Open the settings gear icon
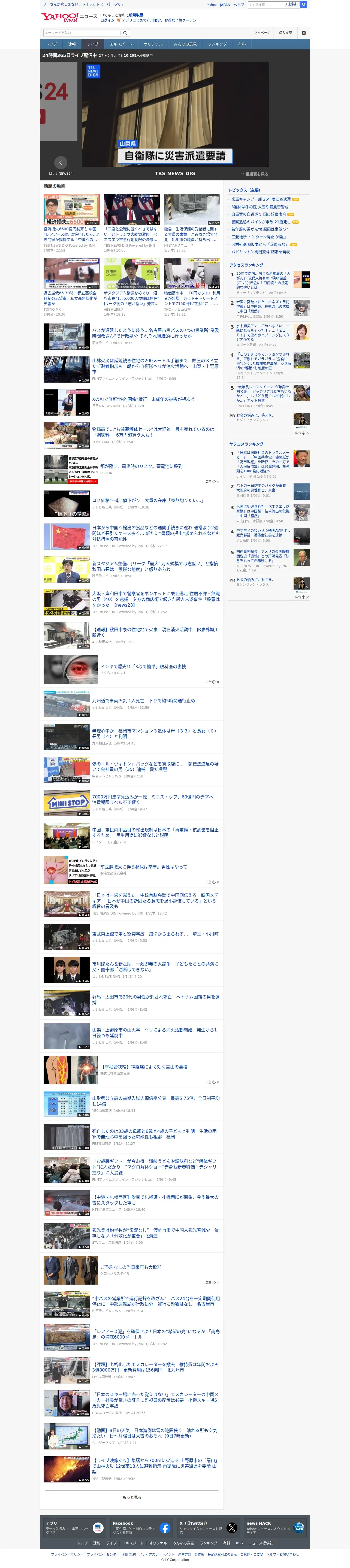The image size is (350, 1568). tap(304, 33)
